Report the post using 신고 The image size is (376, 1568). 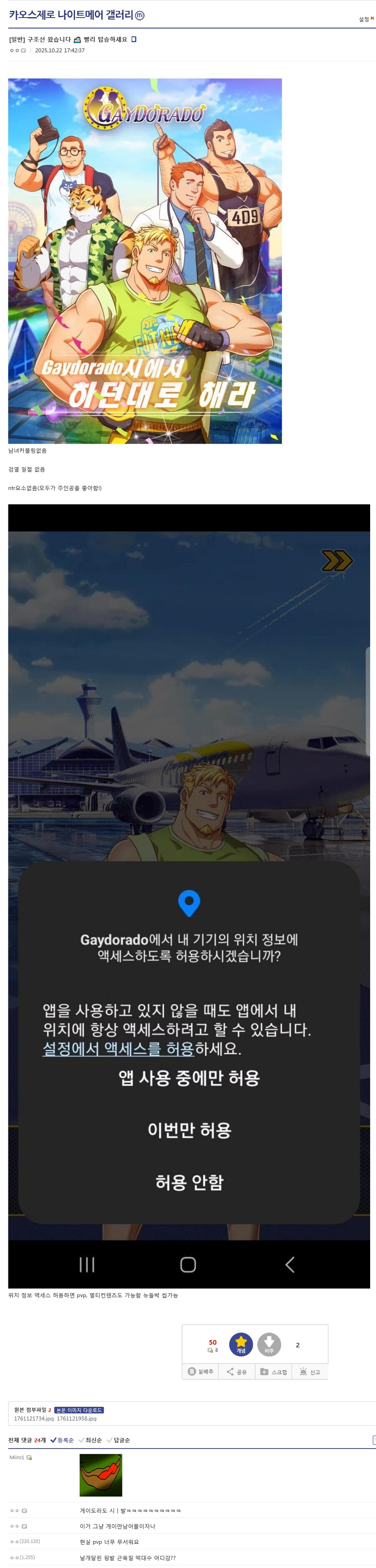click(x=310, y=1371)
